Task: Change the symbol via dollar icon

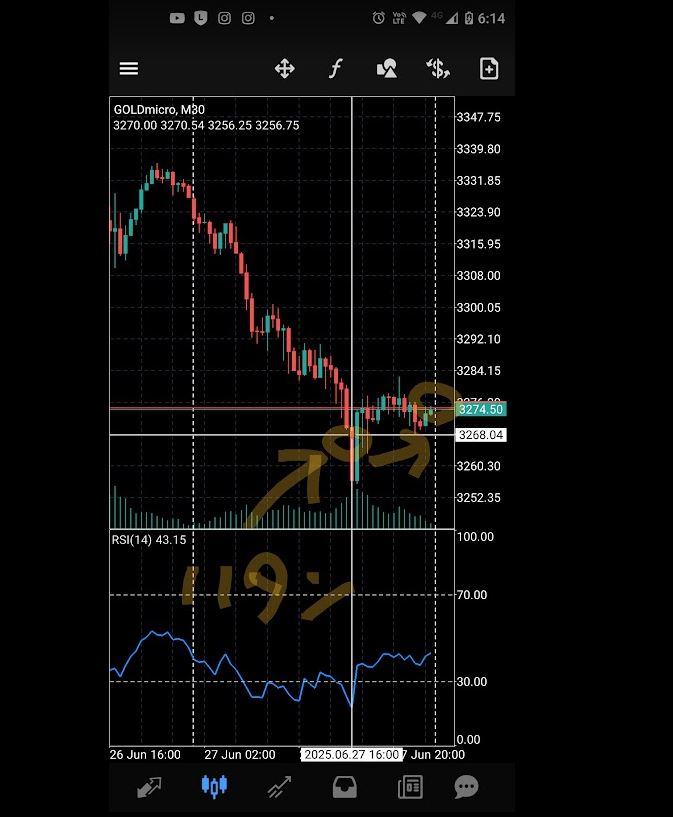Action: tap(437, 69)
